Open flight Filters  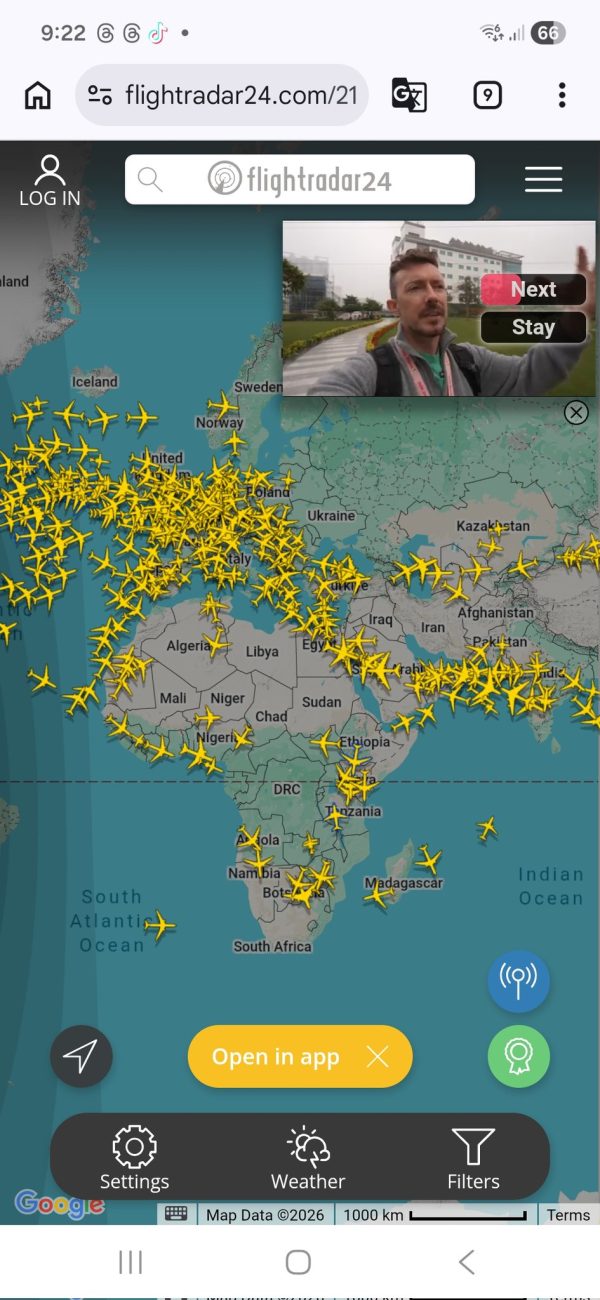[x=473, y=1158]
